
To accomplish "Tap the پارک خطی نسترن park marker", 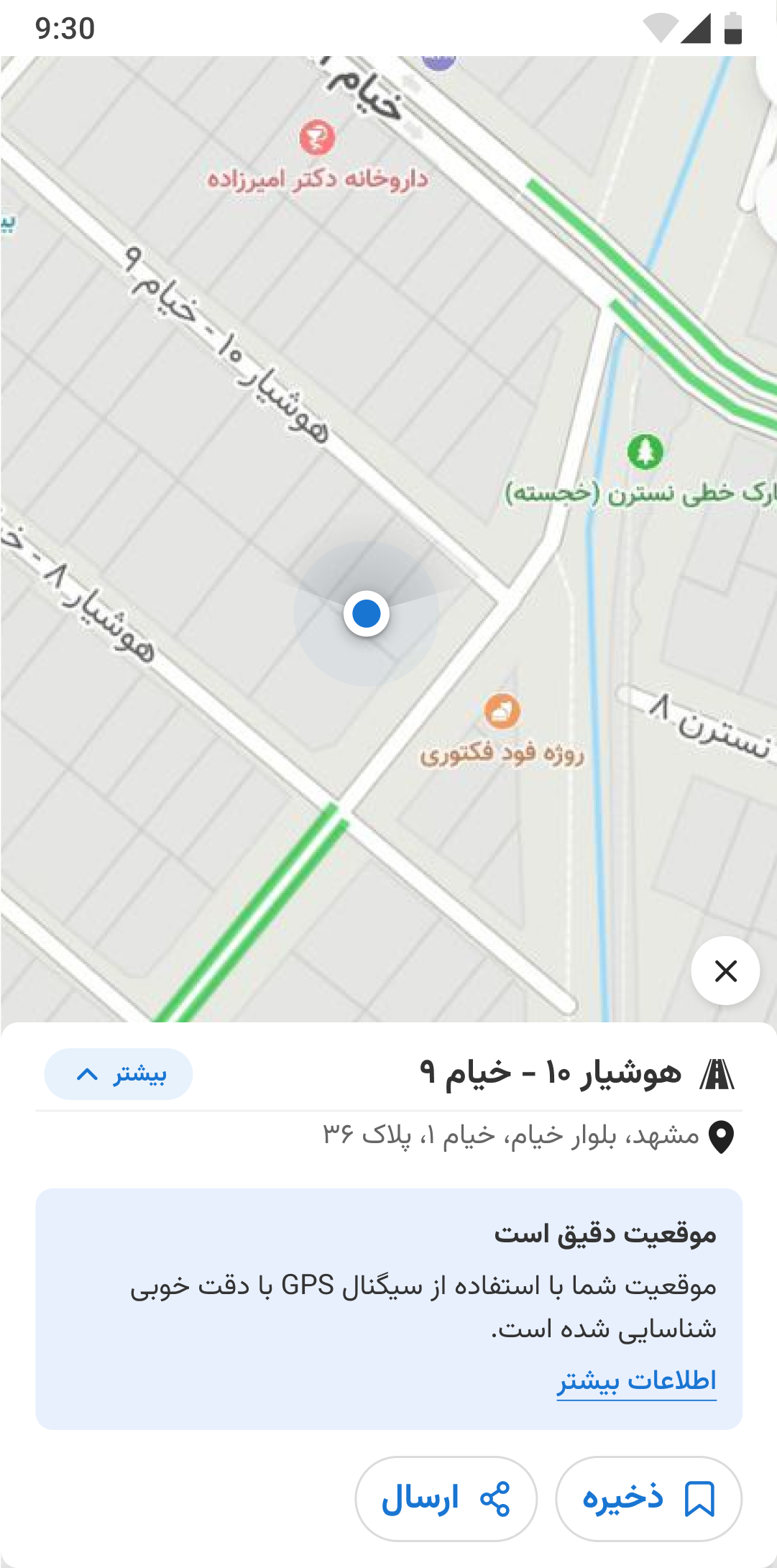I will click(x=645, y=452).
